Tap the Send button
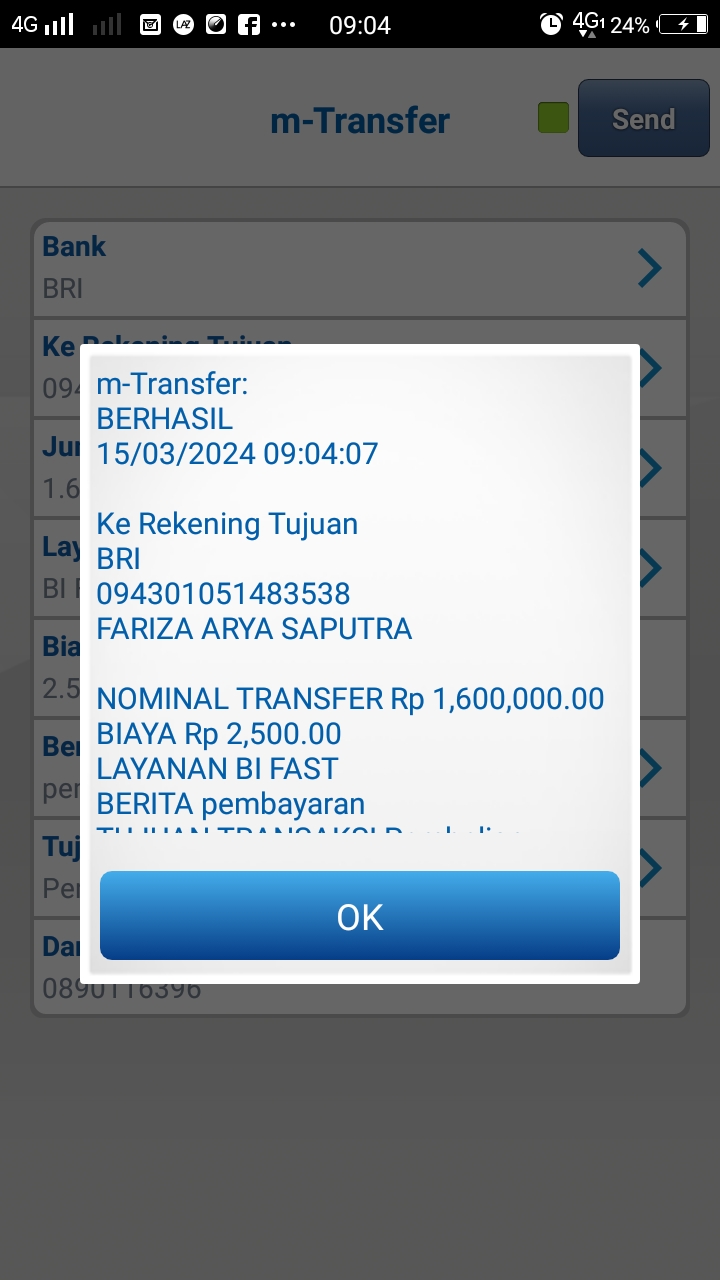Screen dimensions: 720x1280 coord(643,119)
